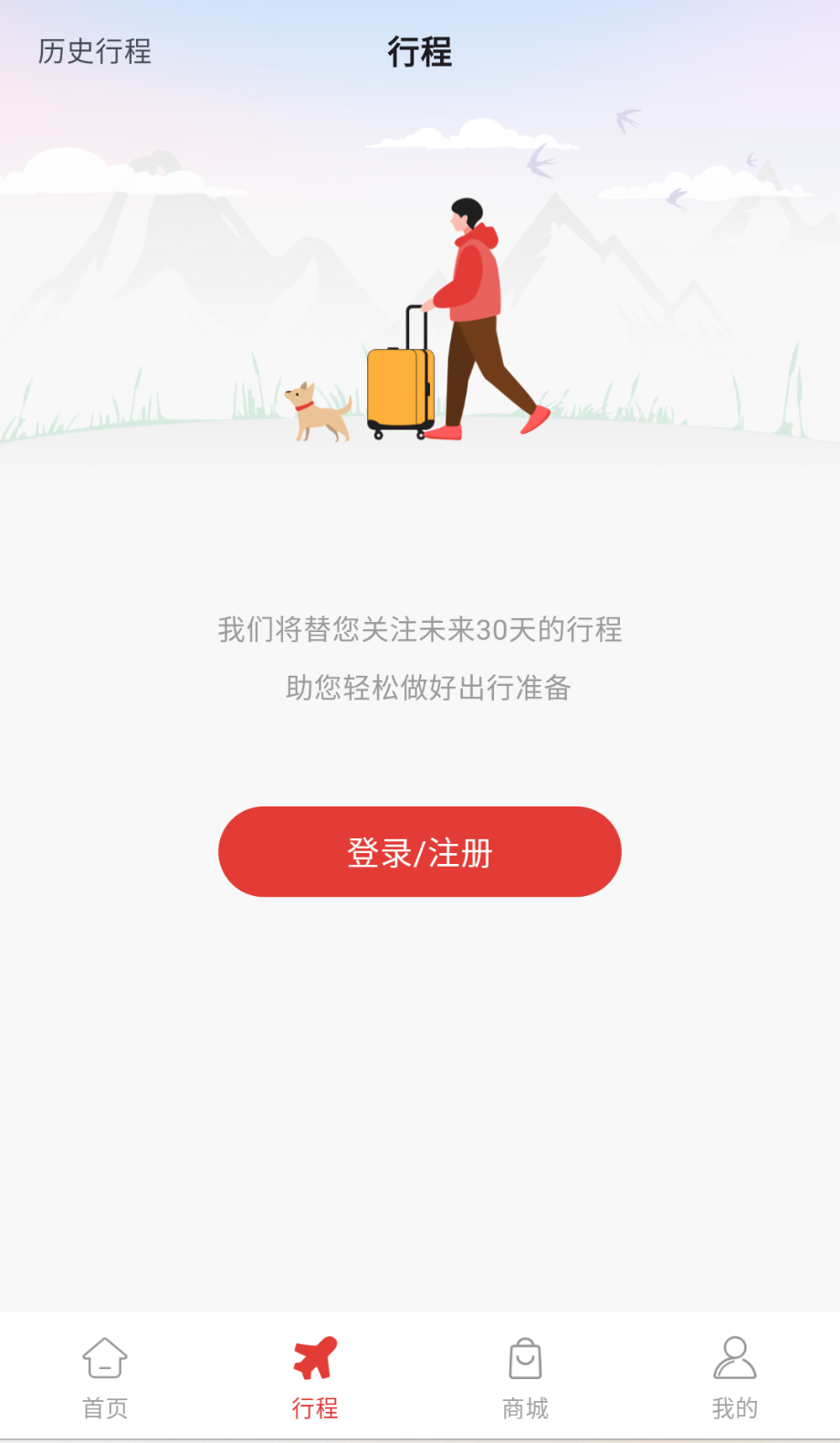Tap the 登录/注册 button

coord(419,850)
